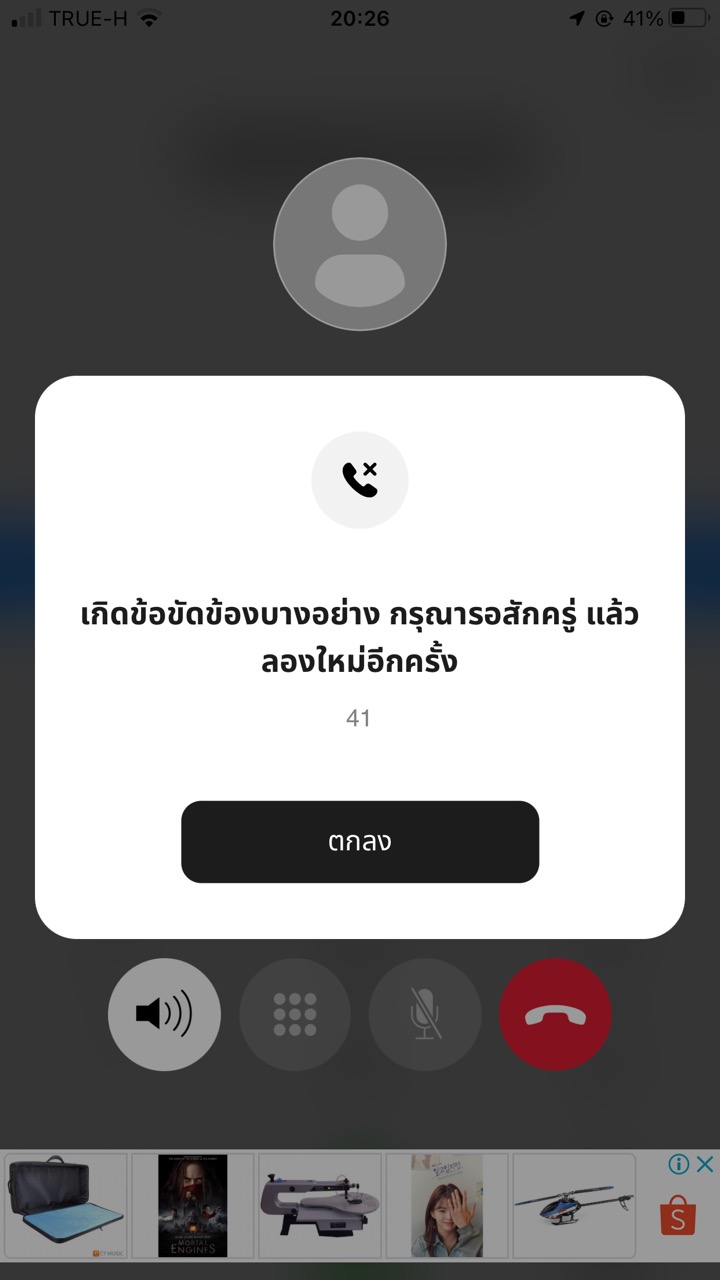End the call with the red hang-up button
The width and height of the screenshot is (720, 1280).
555,1014
